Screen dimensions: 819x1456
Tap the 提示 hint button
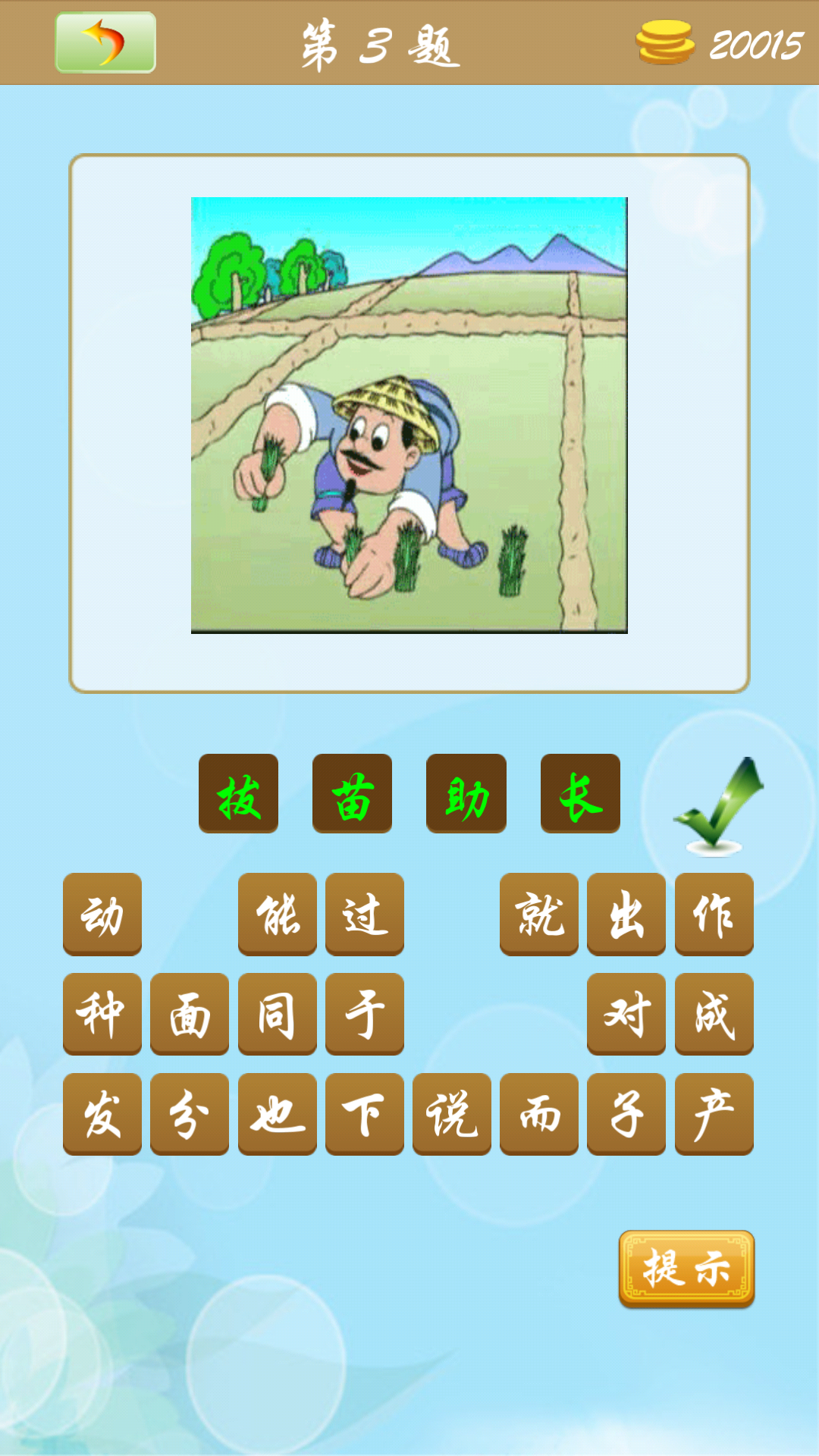click(x=686, y=1269)
